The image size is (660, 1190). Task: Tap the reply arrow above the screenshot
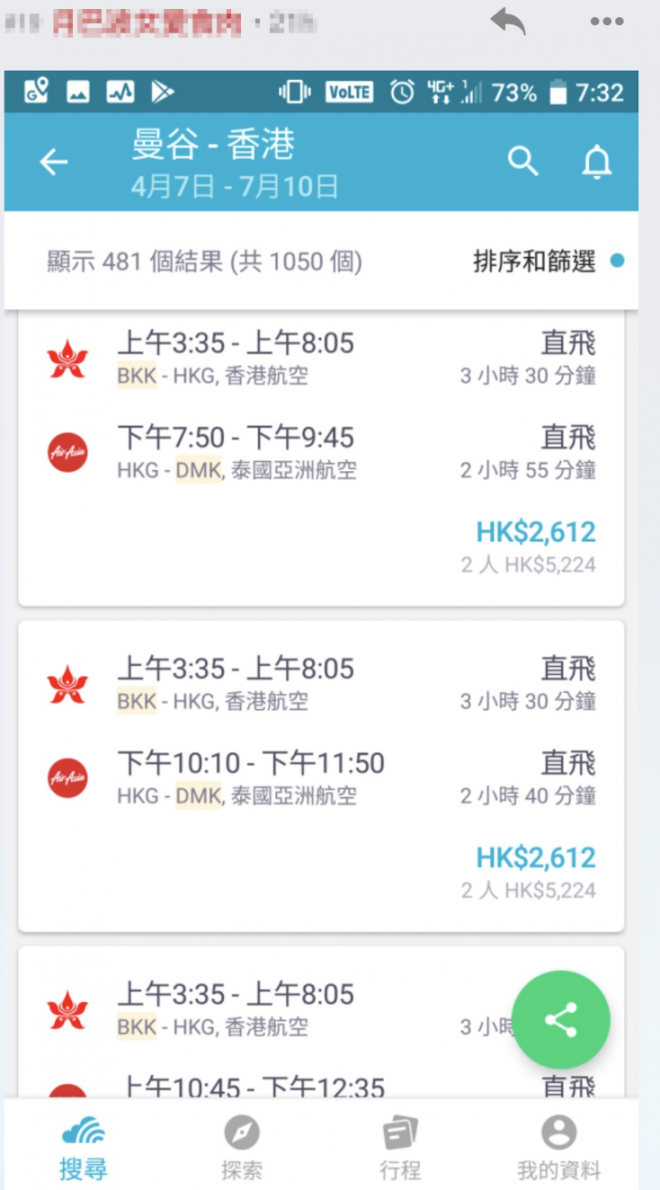508,22
